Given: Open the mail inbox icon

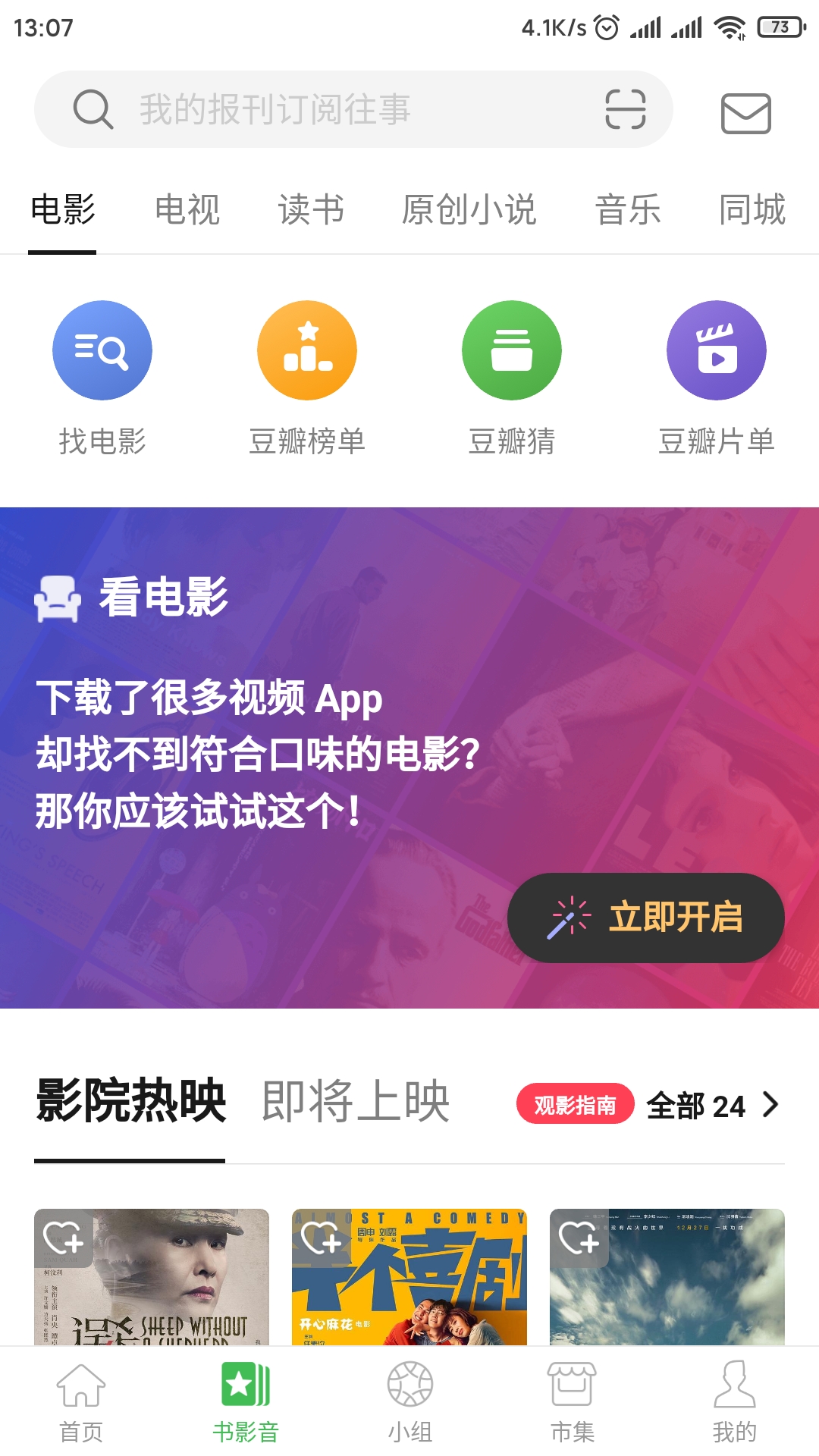Looking at the screenshot, I should pos(745,114).
